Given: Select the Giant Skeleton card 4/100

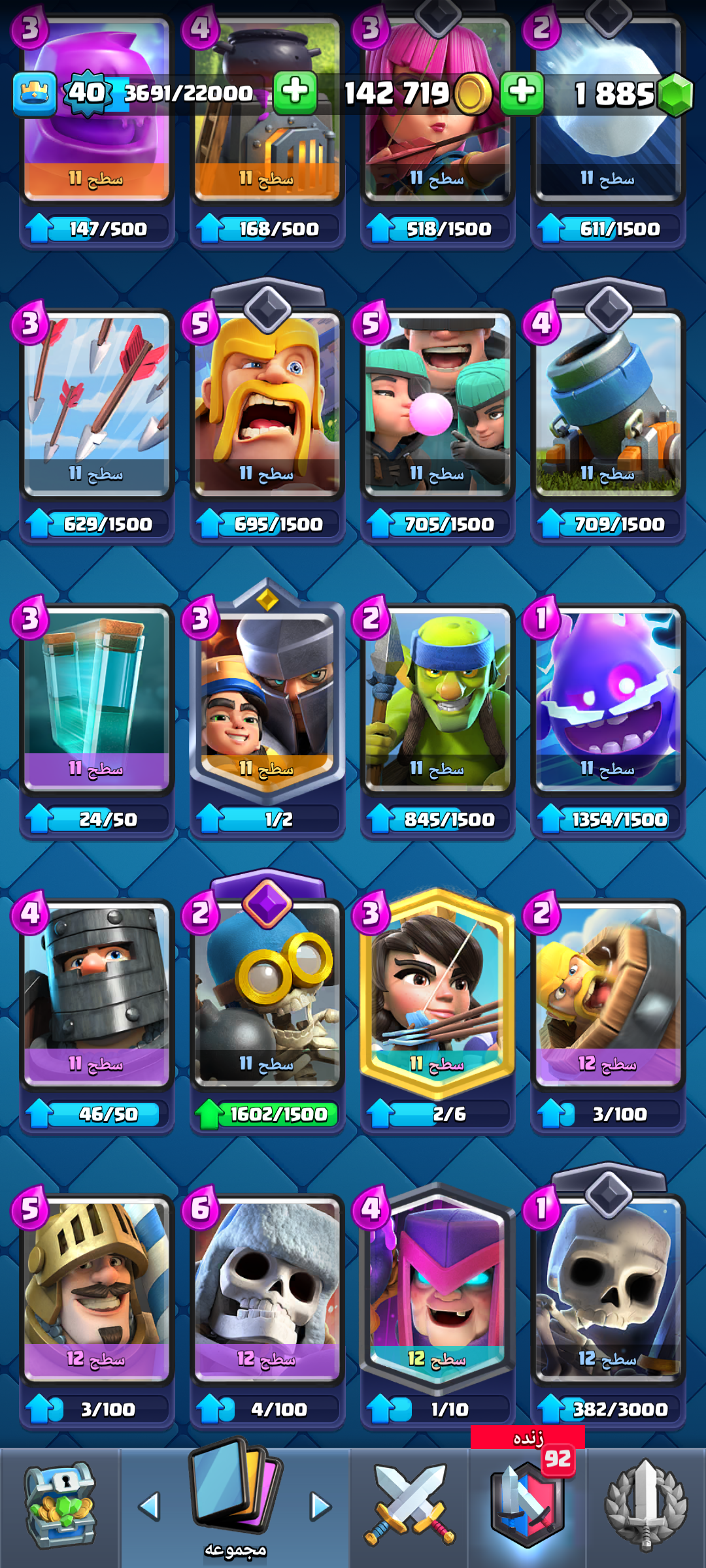Looking at the screenshot, I should (267, 1305).
